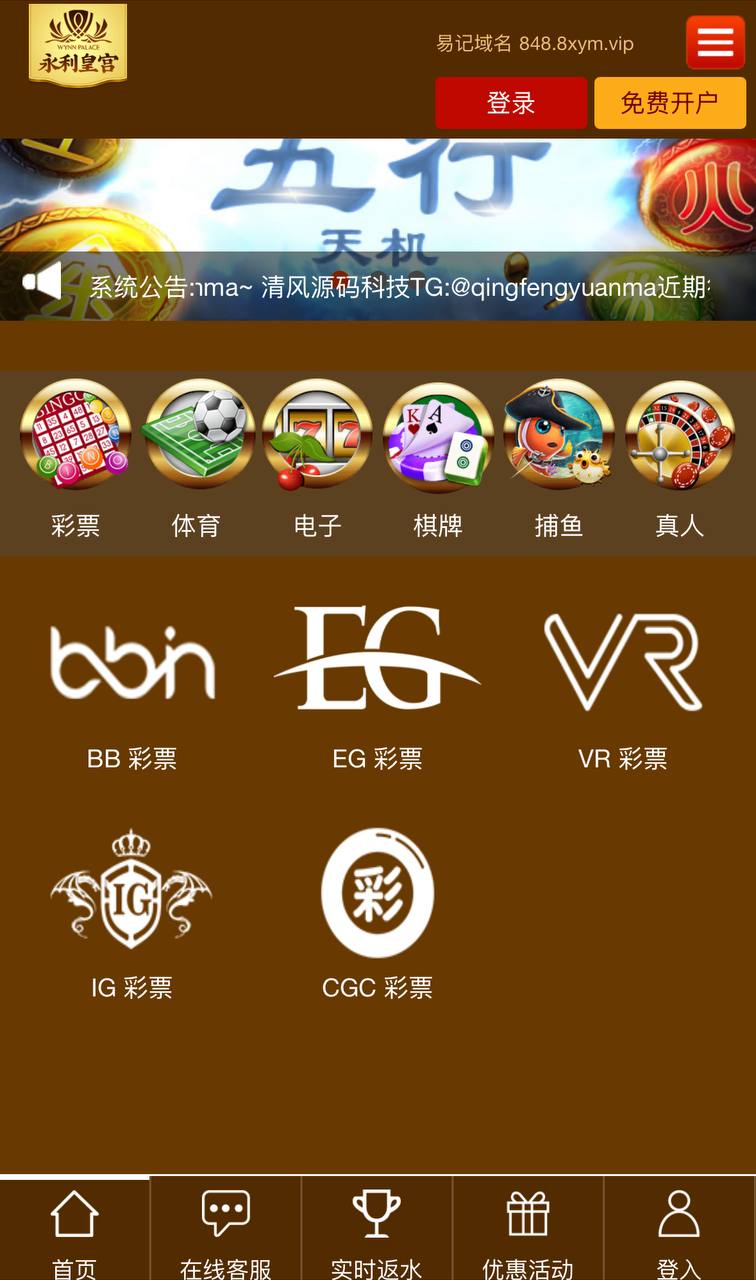Open the hamburger menu

tap(715, 42)
